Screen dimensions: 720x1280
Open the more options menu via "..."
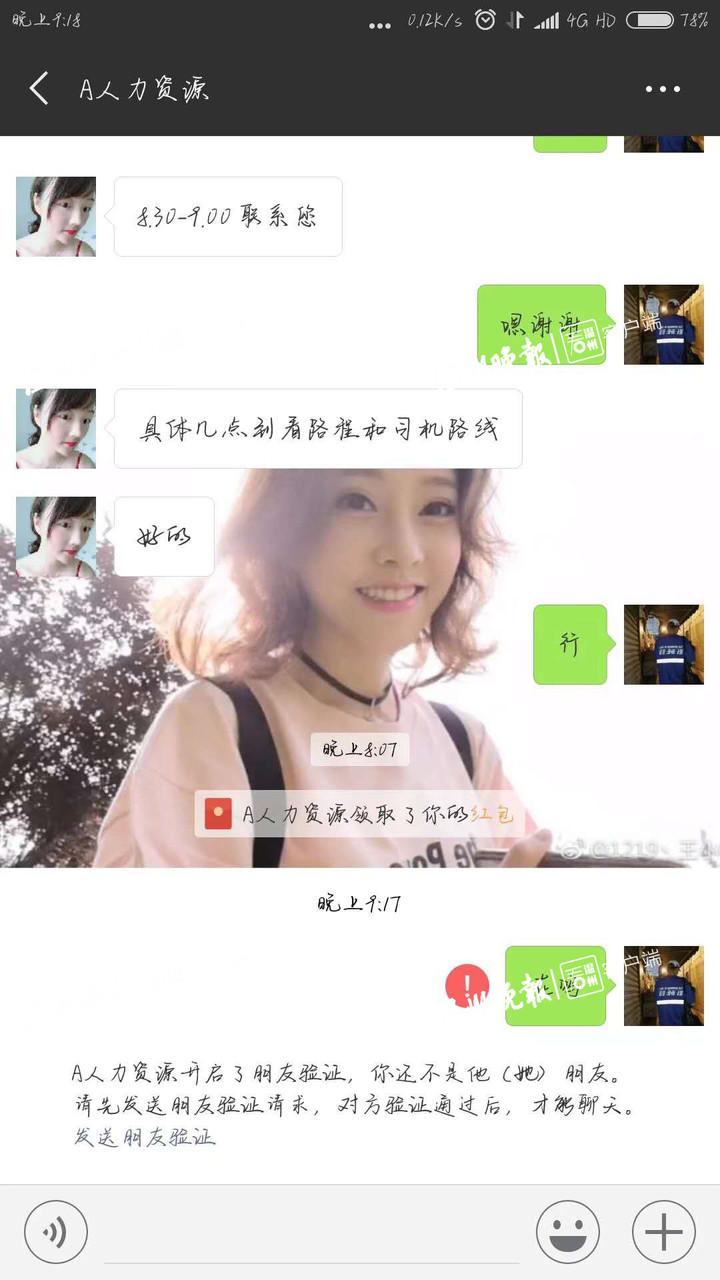pyautogui.click(x=661, y=88)
